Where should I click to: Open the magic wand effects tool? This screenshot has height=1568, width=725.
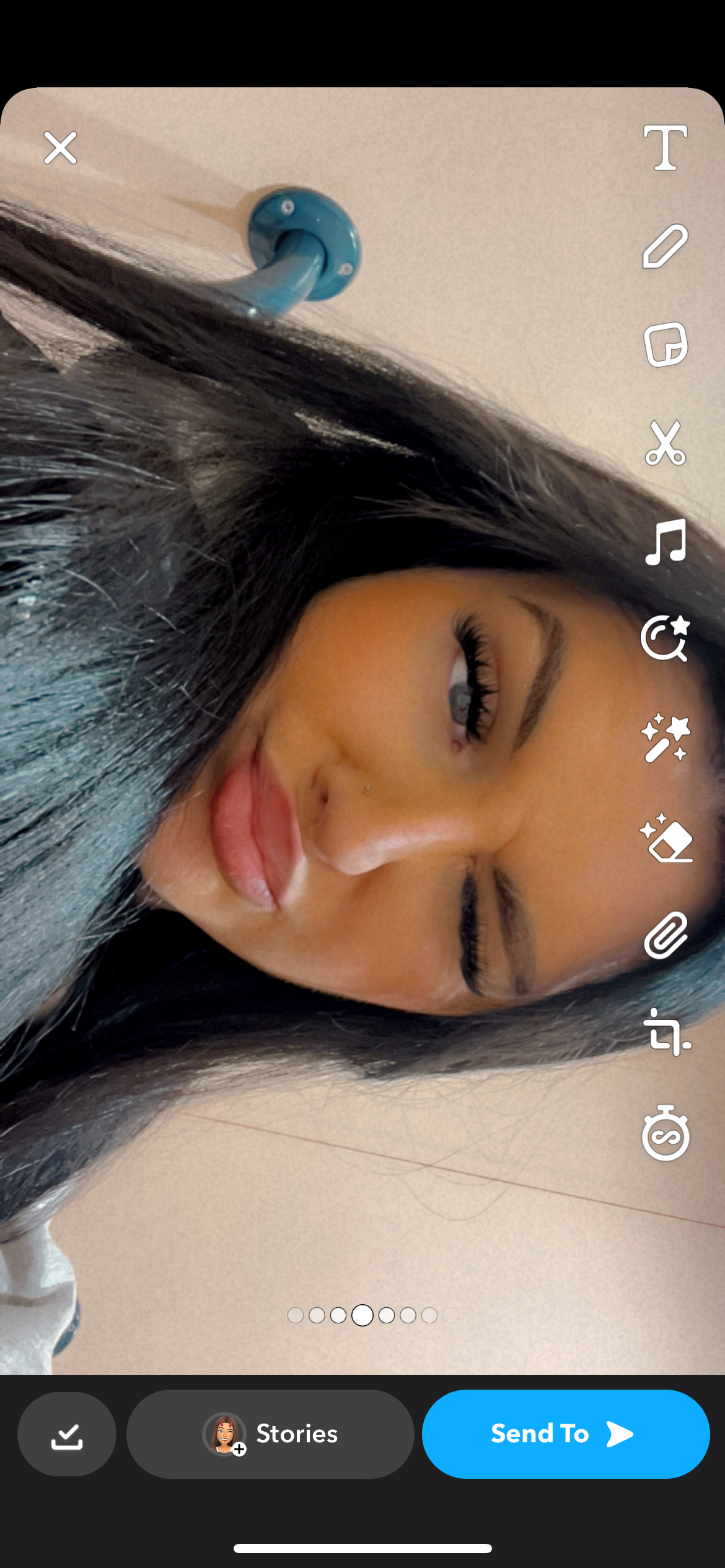point(665,738)
